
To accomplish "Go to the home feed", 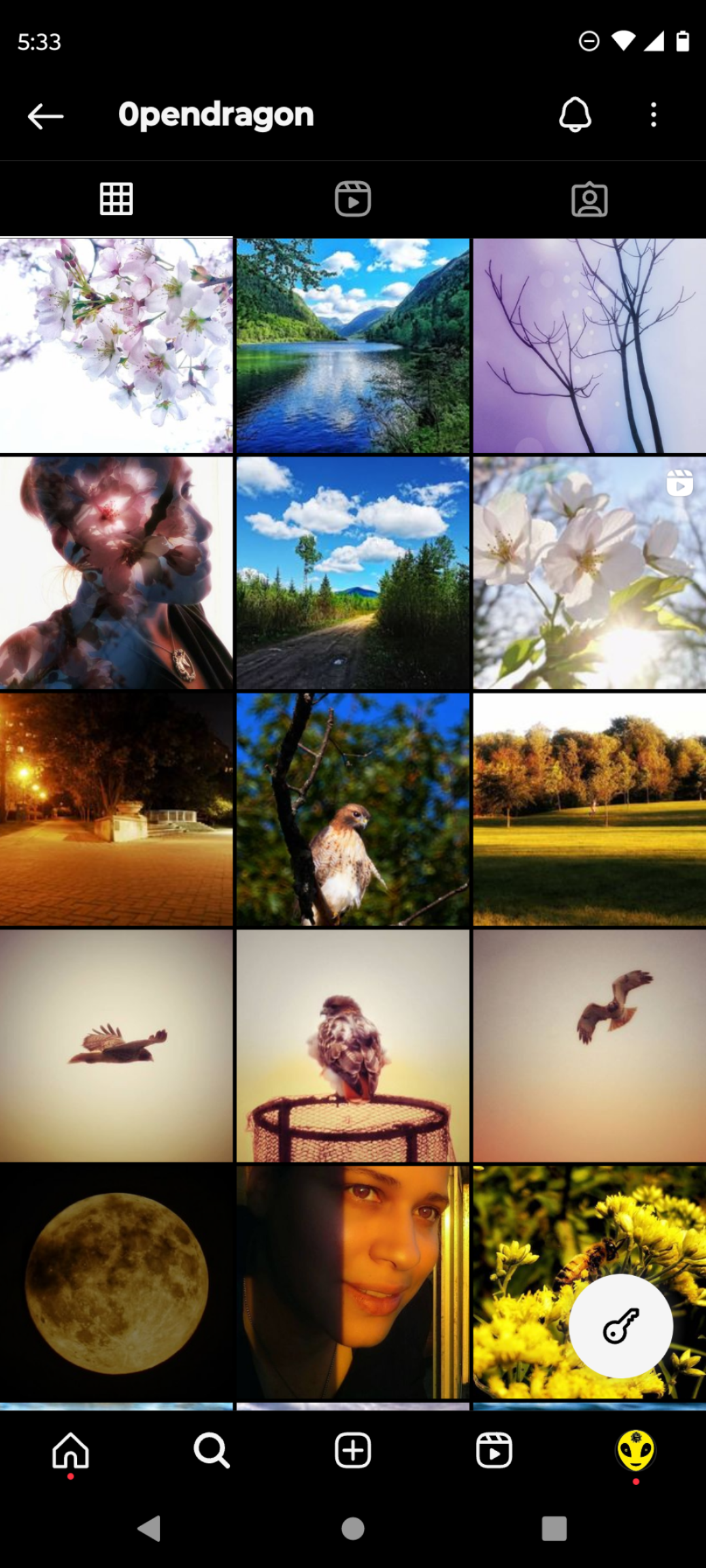I will pyautogui.click(x=71, y=1451).
